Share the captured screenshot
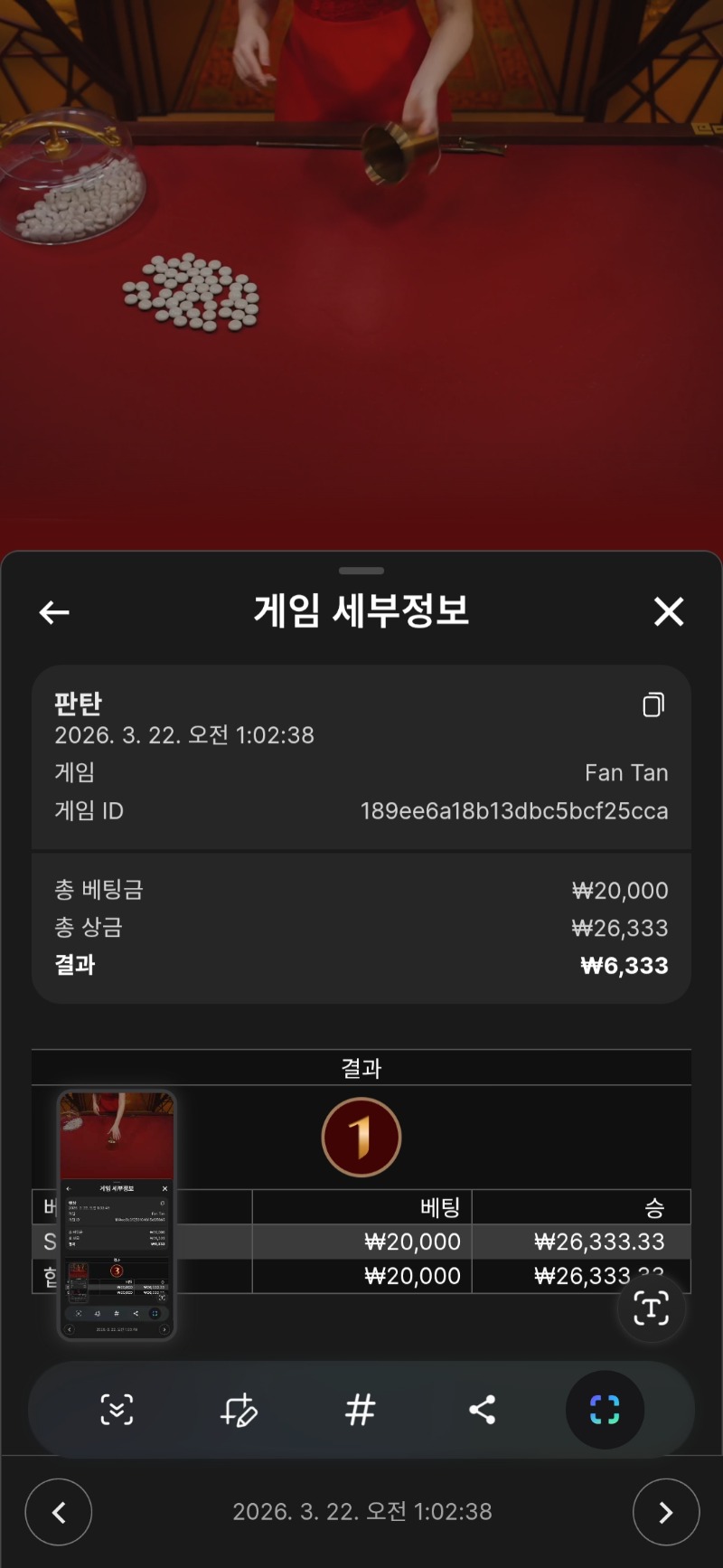The width and height of the screenshot is (723, 1568). tap(483, 1410)
